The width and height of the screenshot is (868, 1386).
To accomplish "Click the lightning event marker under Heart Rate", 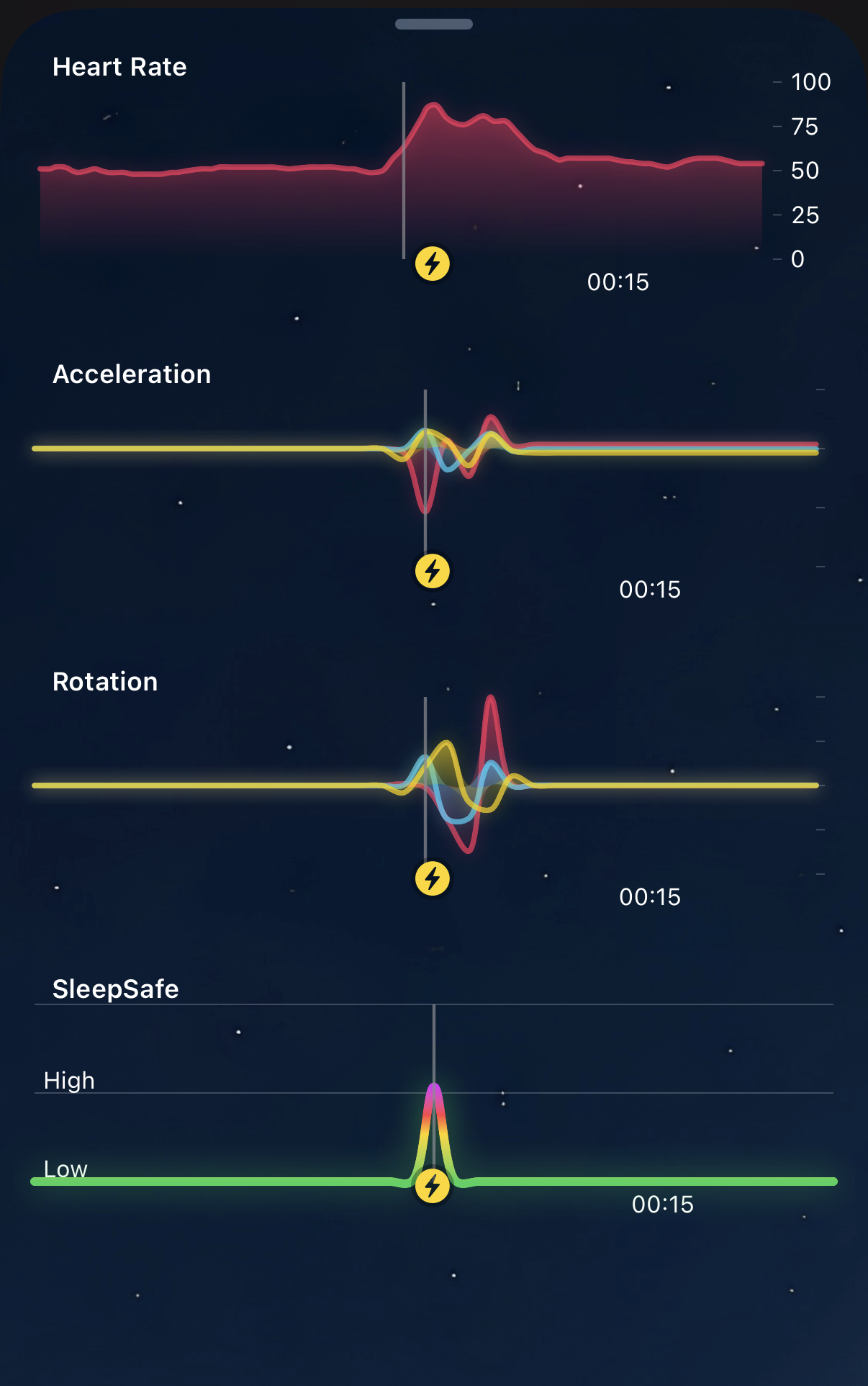I will [x=431, y=264].
